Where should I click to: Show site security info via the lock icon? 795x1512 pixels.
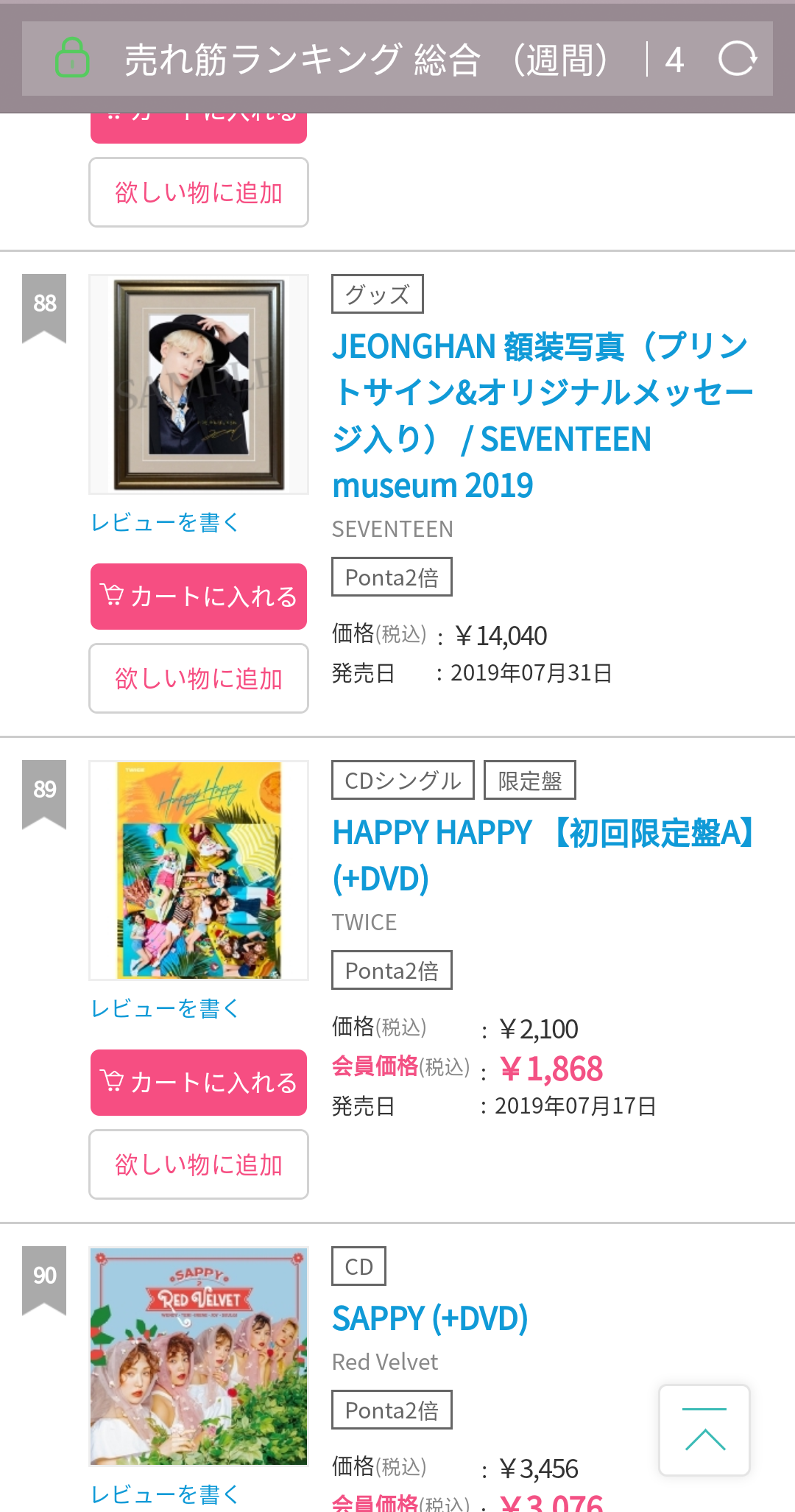click(x=72, y=58)
